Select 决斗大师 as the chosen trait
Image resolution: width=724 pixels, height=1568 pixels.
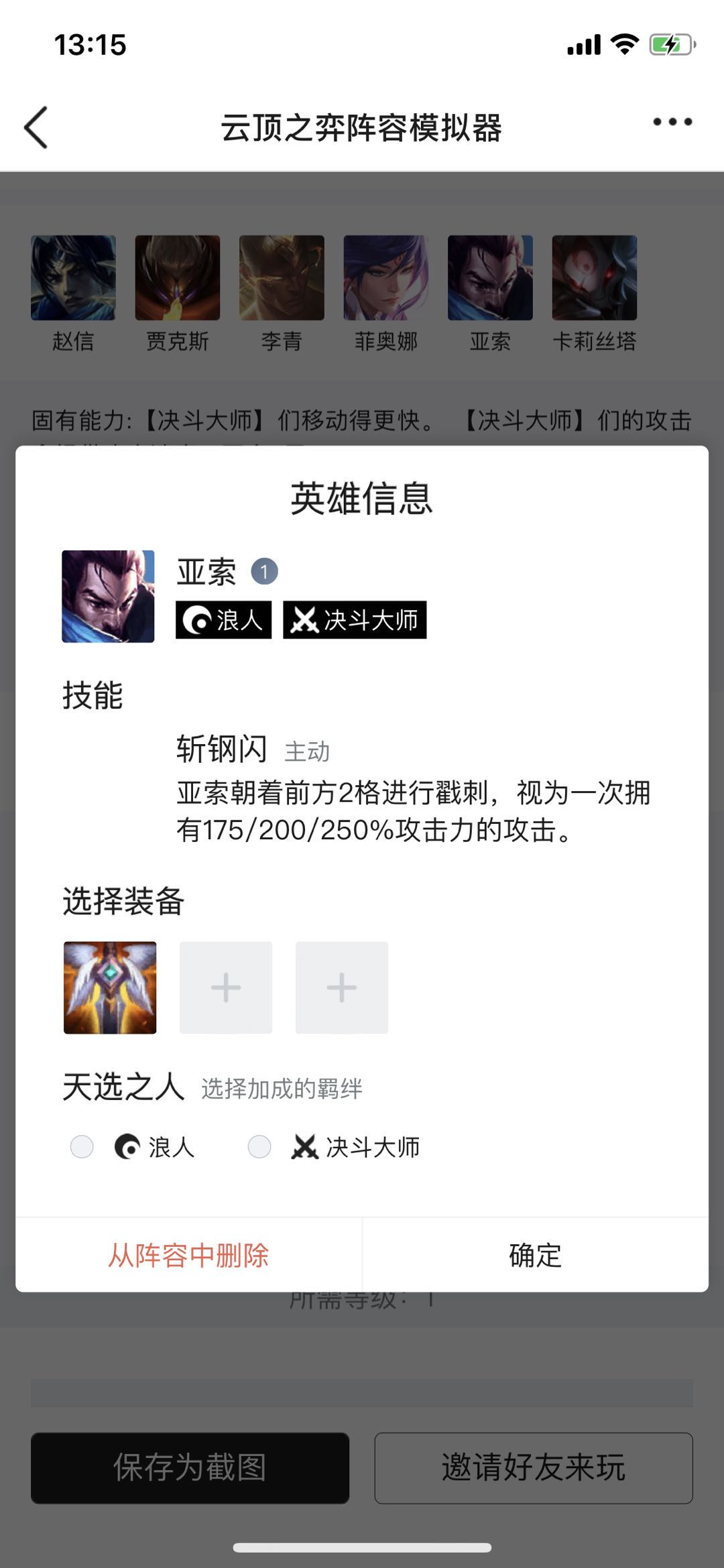point(260,1147)
